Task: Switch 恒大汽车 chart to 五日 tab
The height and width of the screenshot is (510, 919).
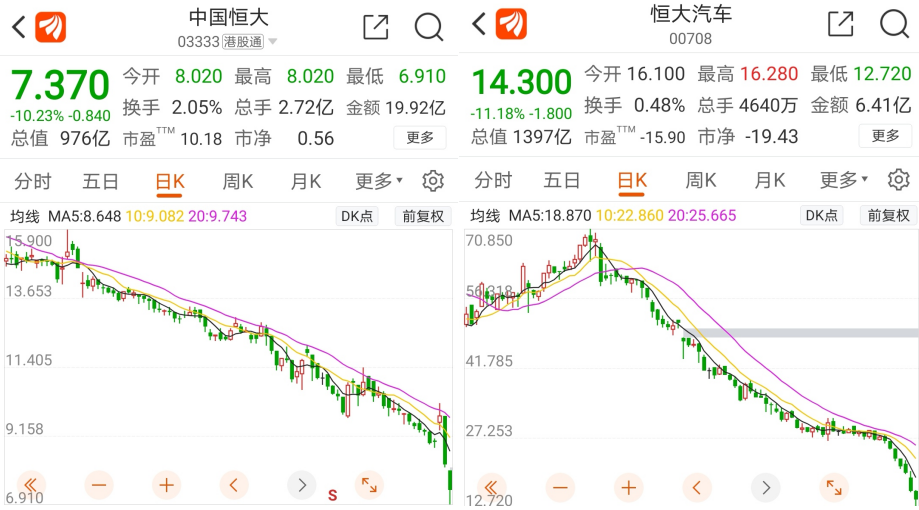Action: click(x=561, y=180)
